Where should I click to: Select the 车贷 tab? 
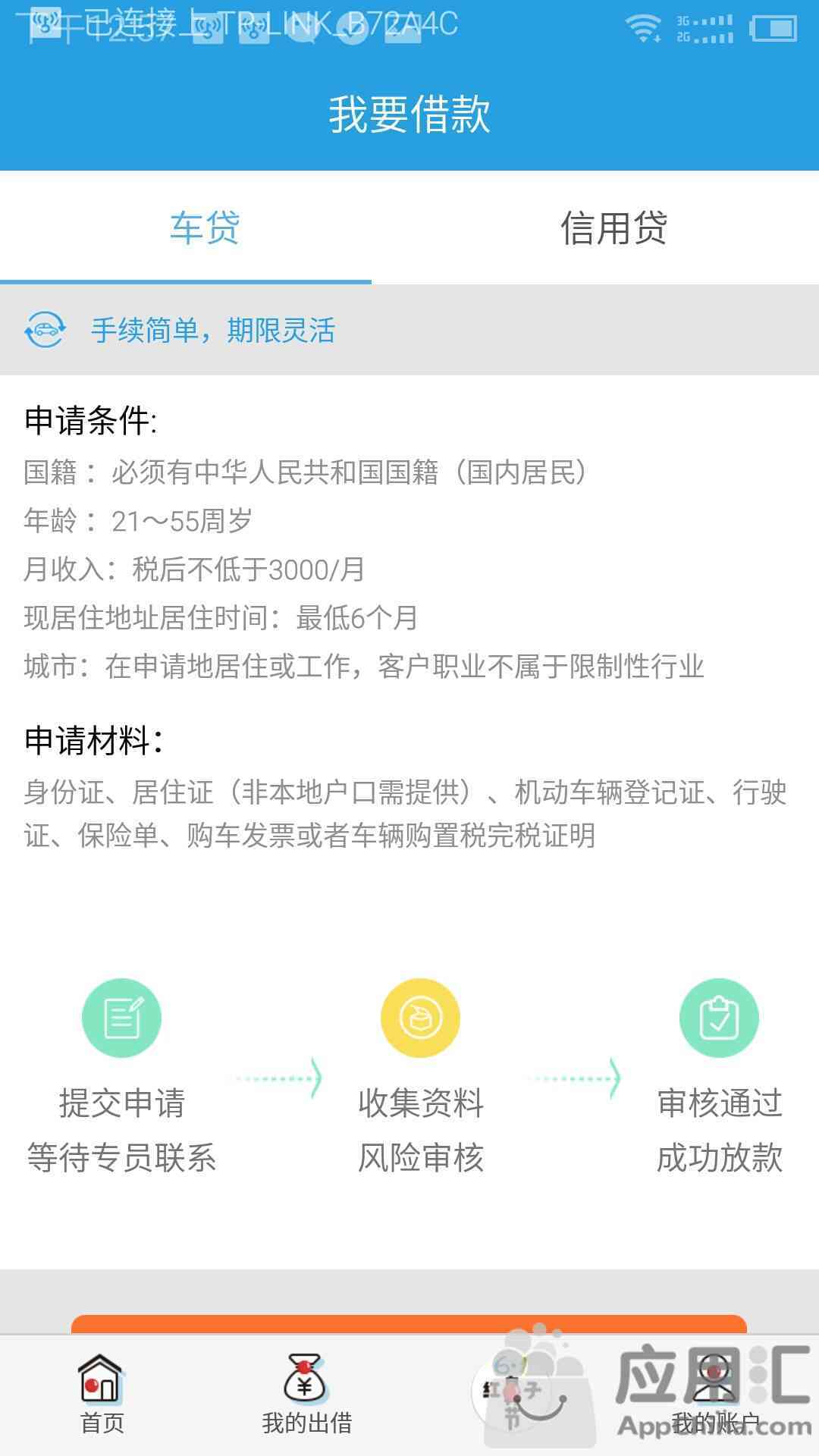tap(205, 227)
